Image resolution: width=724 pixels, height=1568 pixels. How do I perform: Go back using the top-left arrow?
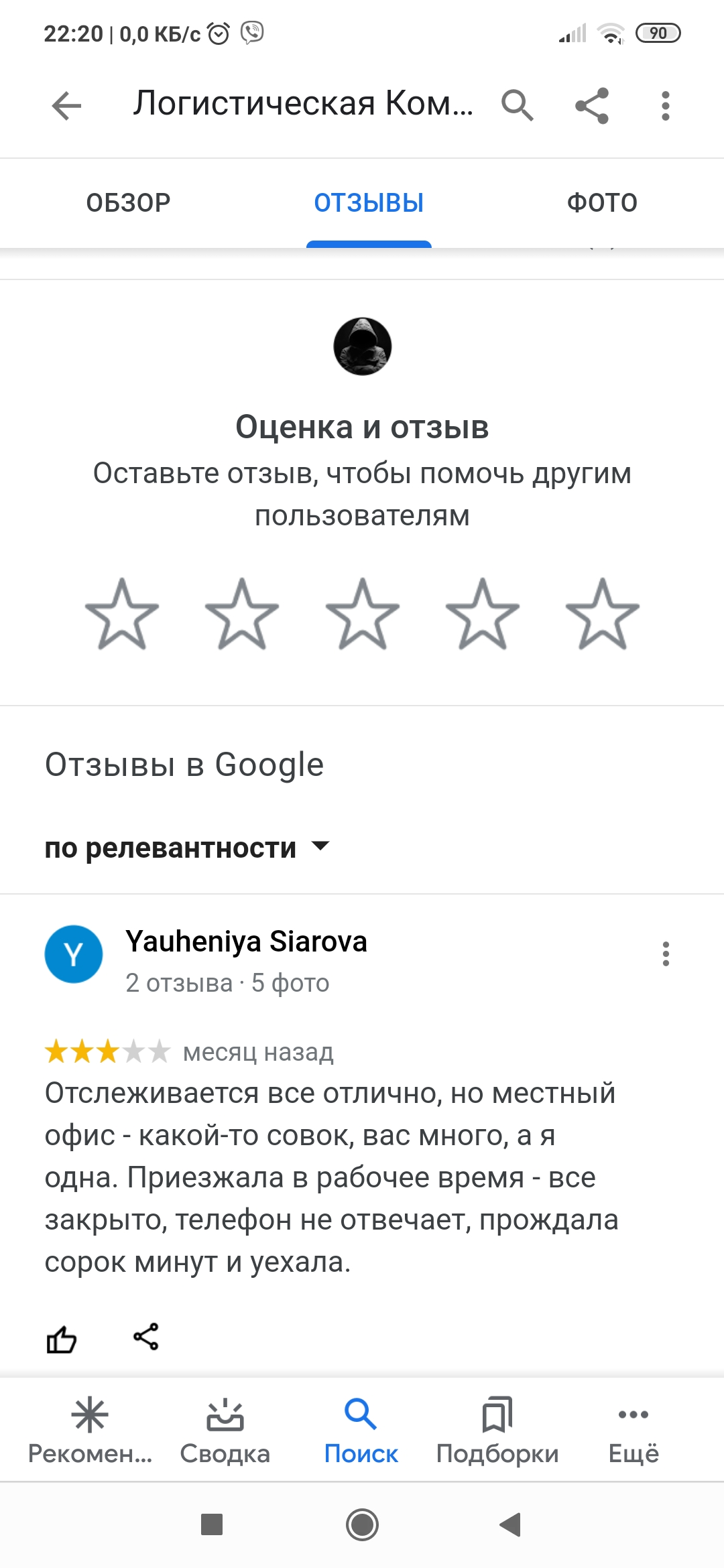[66, 105]
